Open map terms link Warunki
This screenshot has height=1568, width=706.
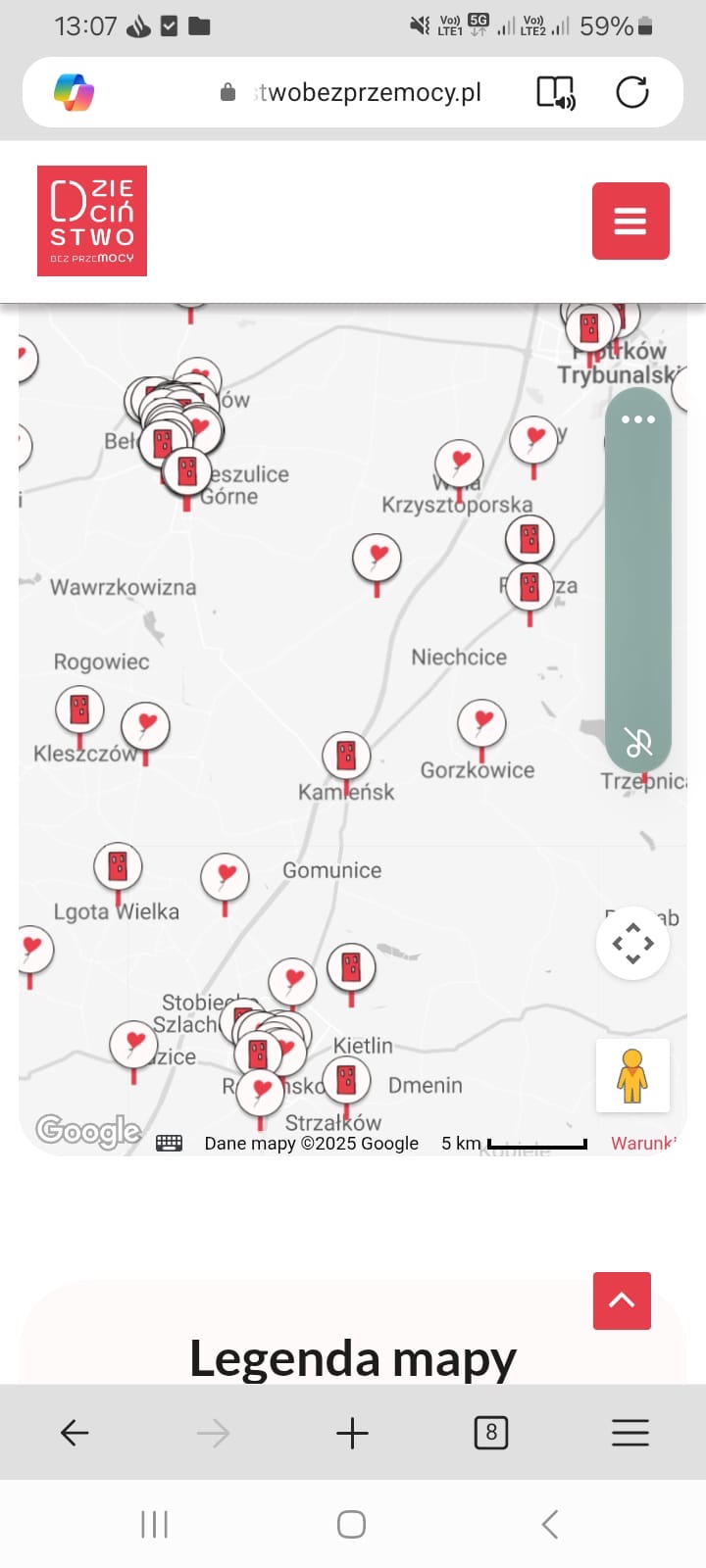point(643,1143)
